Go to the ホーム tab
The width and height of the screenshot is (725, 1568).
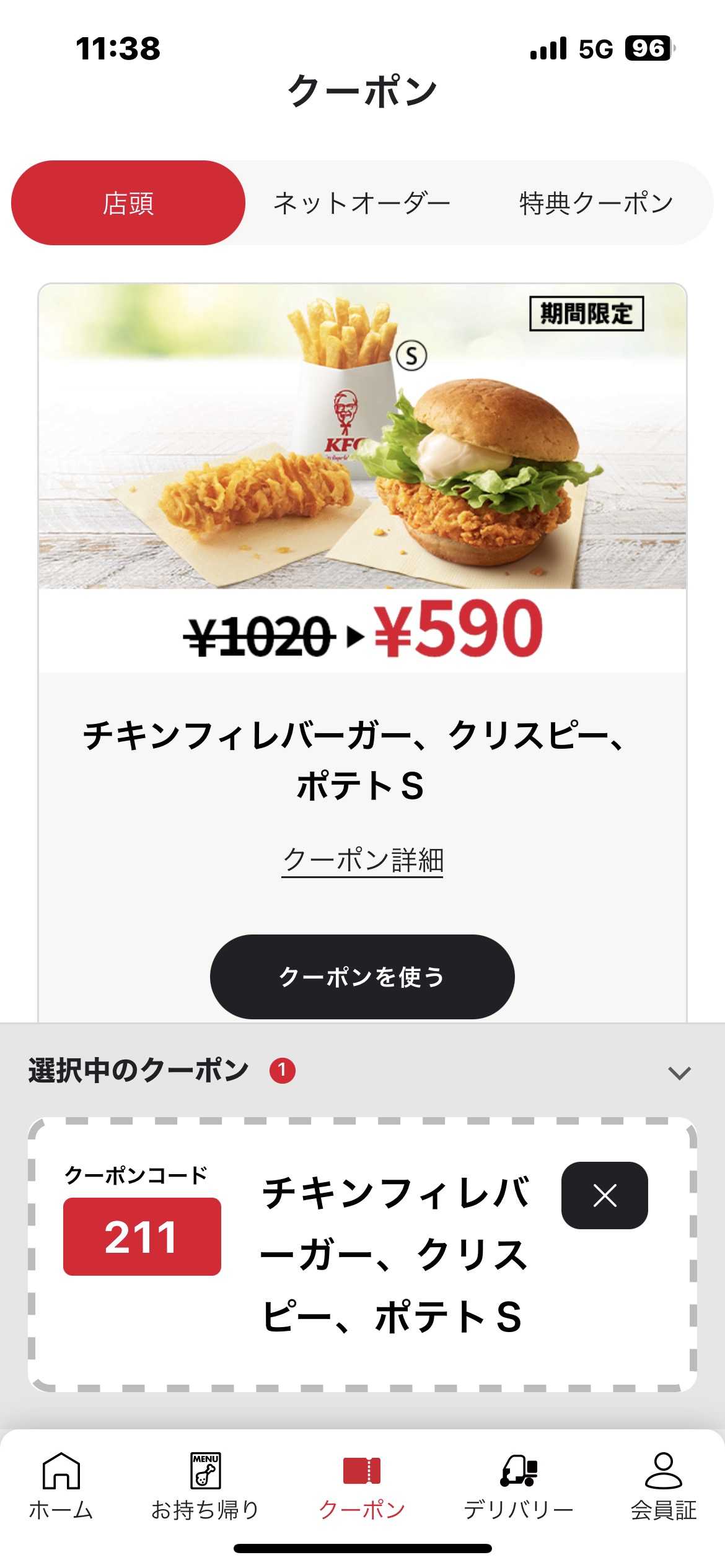[x=61, y=1486]
